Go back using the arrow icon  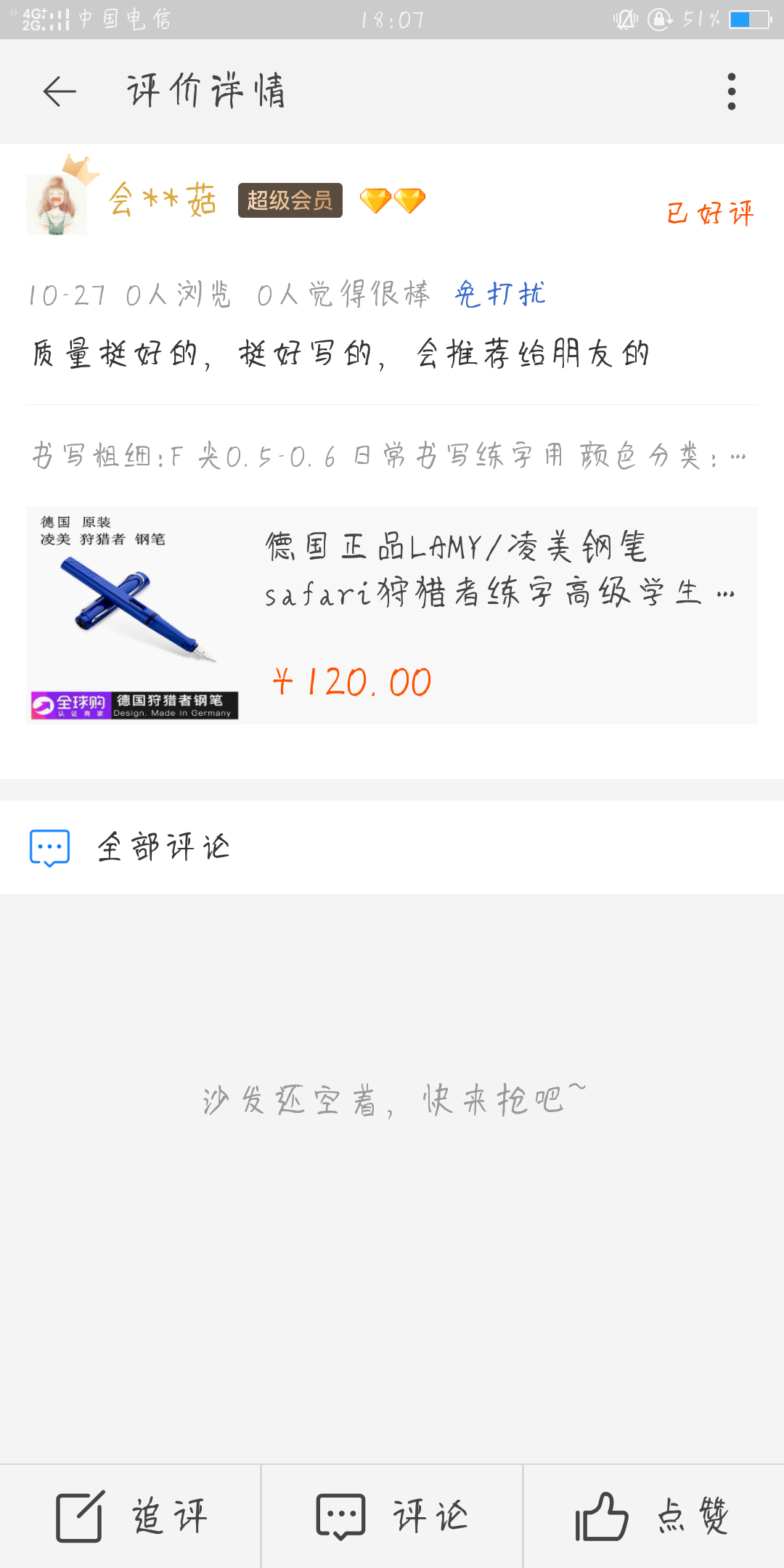click(60, 91)
